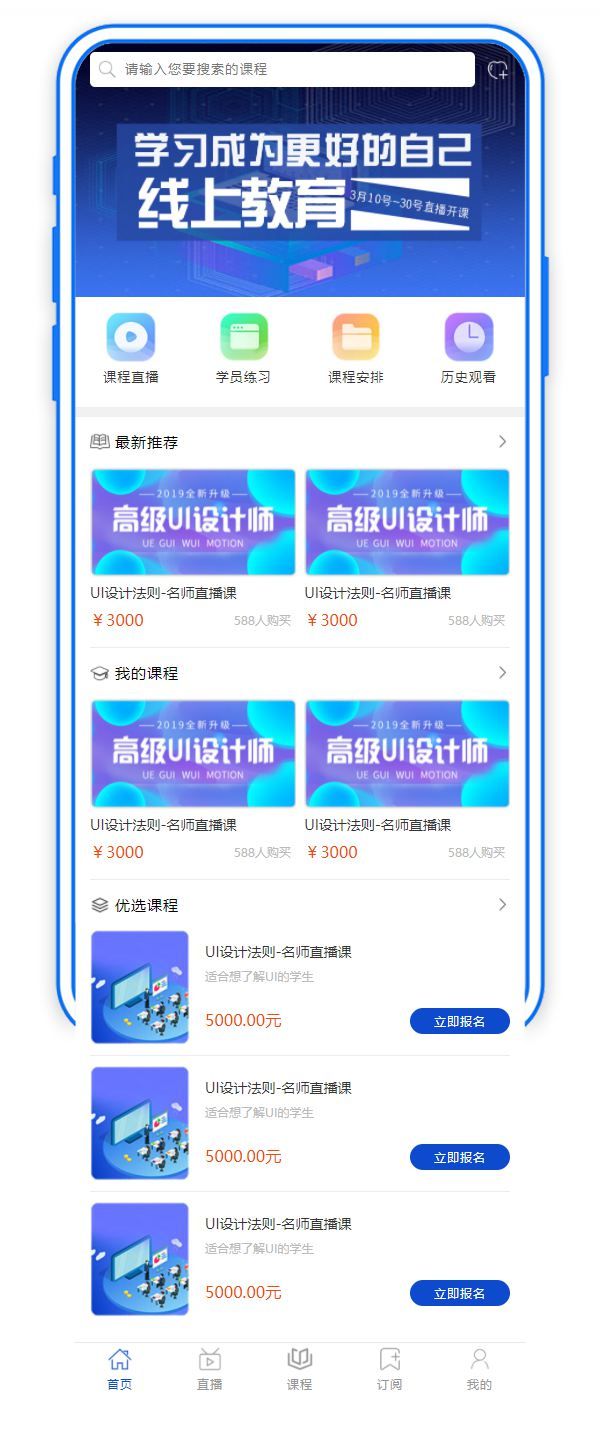Switch to the 订阅 tab
The image size is (600, 1450).
pos(389,1369)
